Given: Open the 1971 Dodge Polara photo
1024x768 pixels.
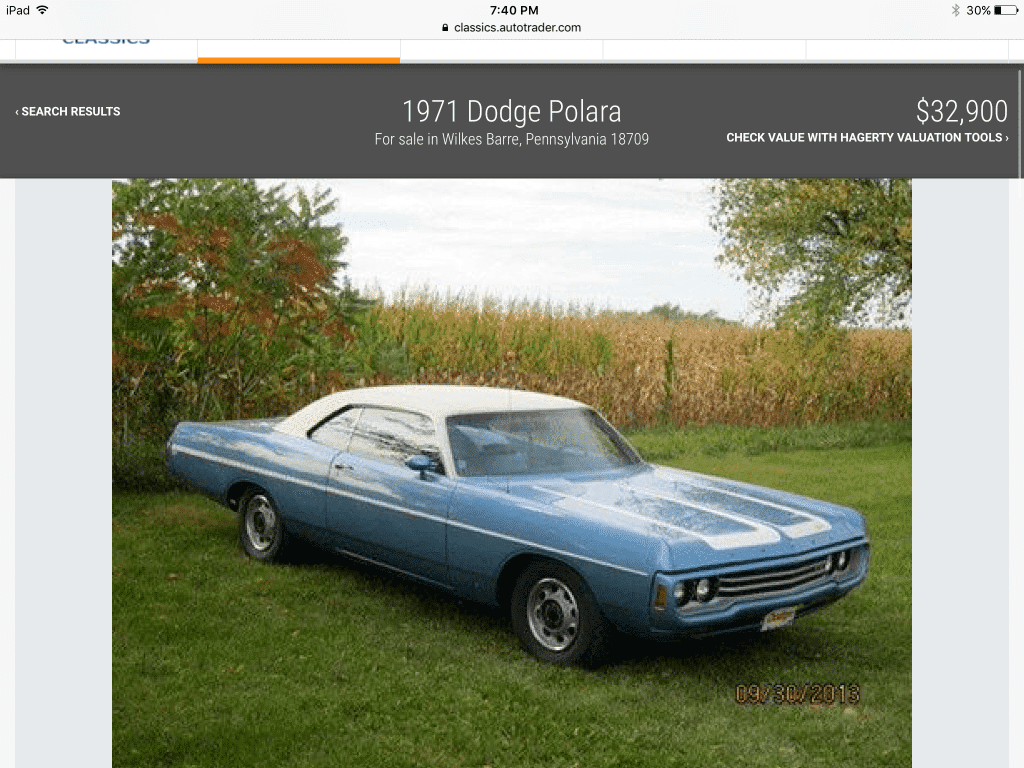Looking at the screenshot, I should click(511, 472).
